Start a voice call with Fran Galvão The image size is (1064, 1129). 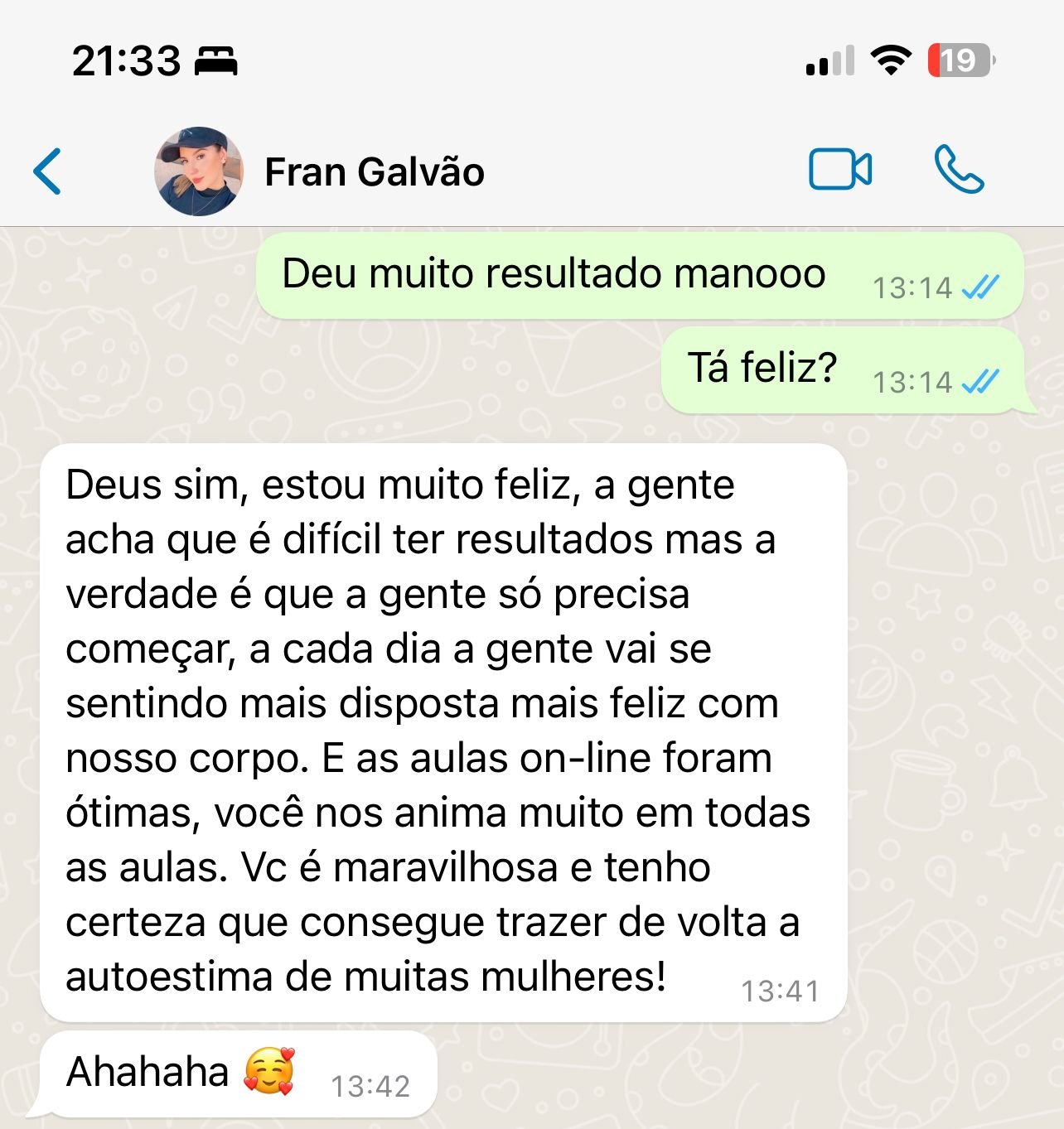[958, 171]
